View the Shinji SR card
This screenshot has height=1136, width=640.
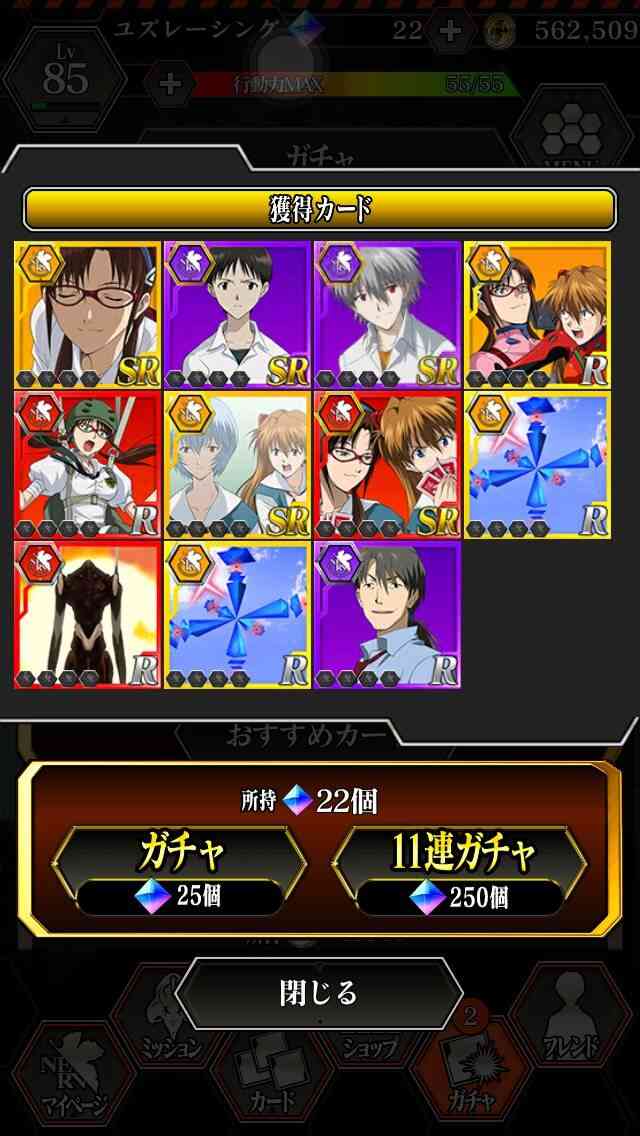[x=238, y=314]
